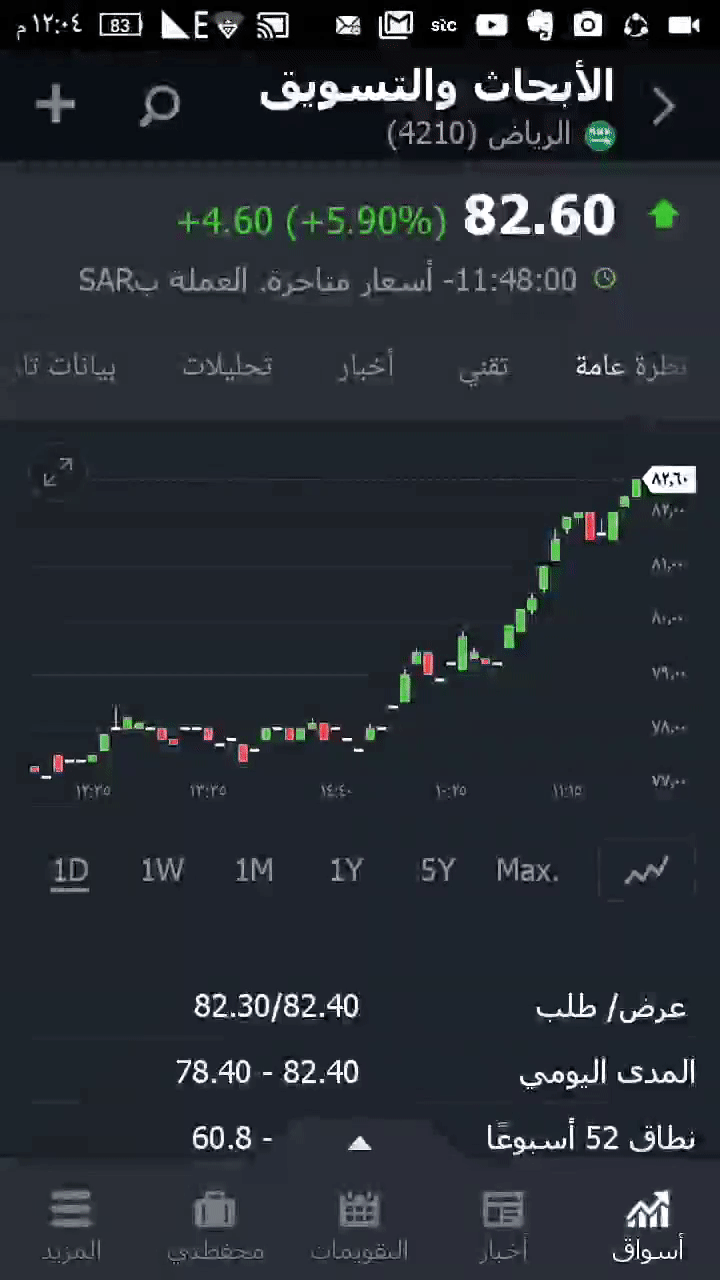Go back using the header arrow

664,106
